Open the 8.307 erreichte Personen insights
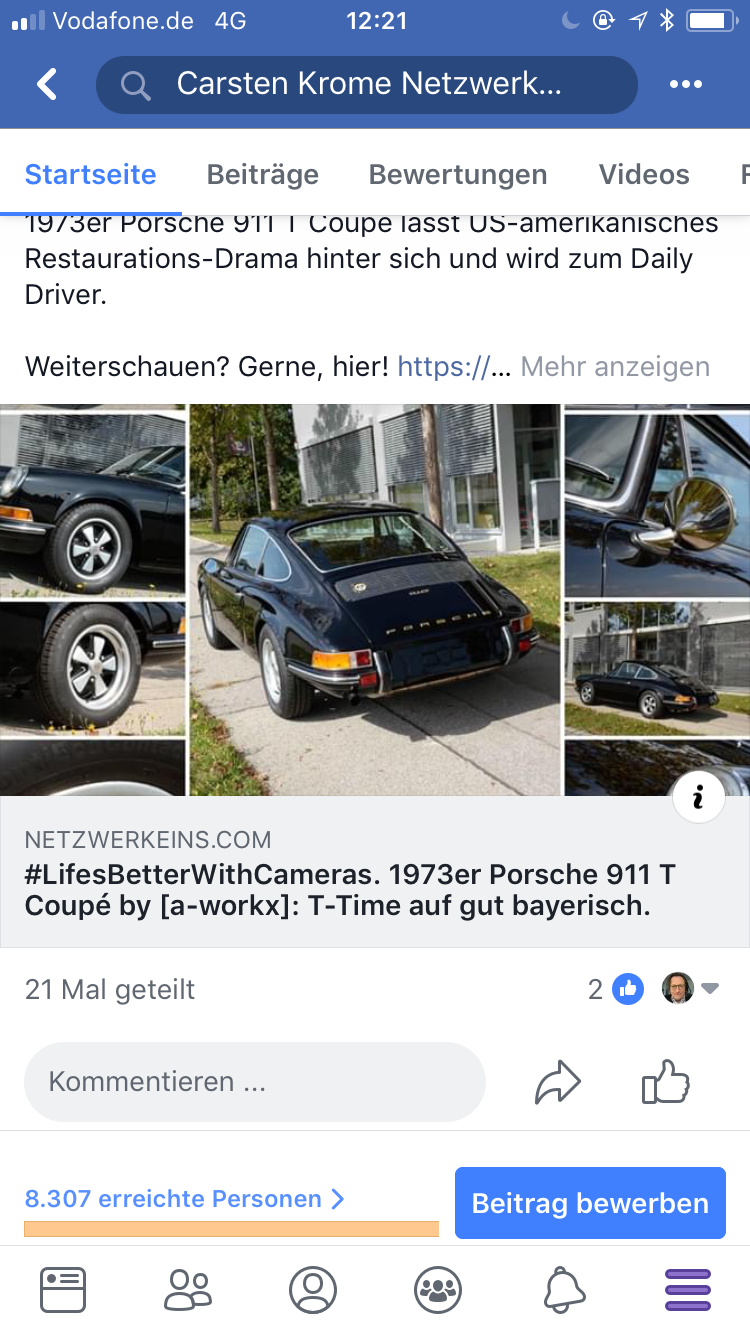This screenshot has width=750, height=1334. [x=185, y=1199]
